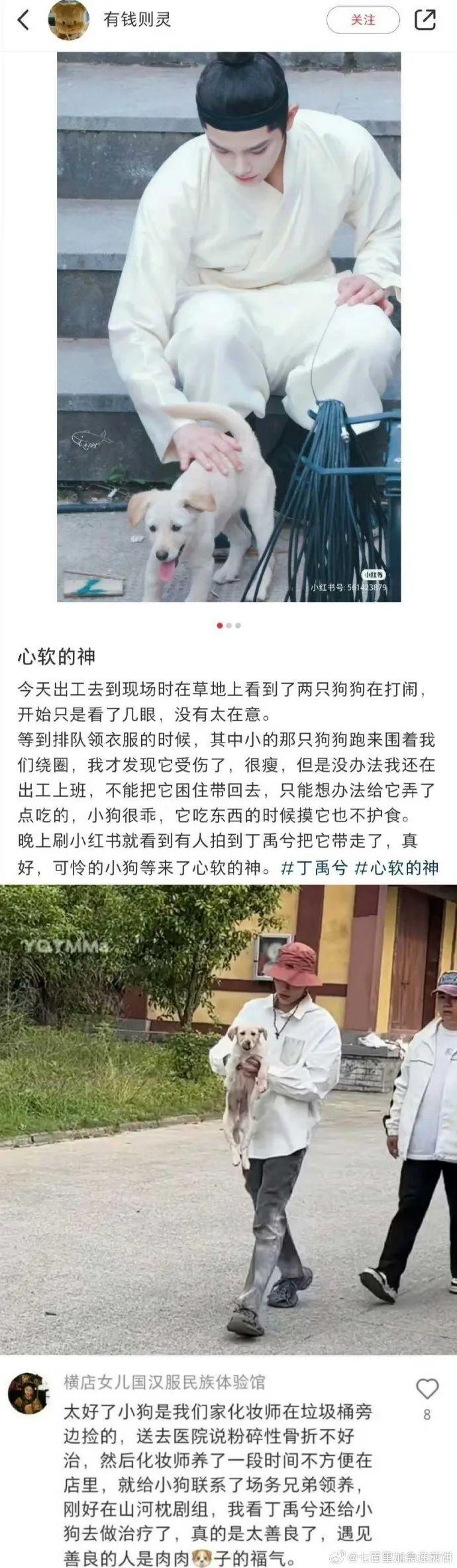Follow the author with the 关注 button
Viewport: 457px width, 1568px height.
tap(363, 21)
